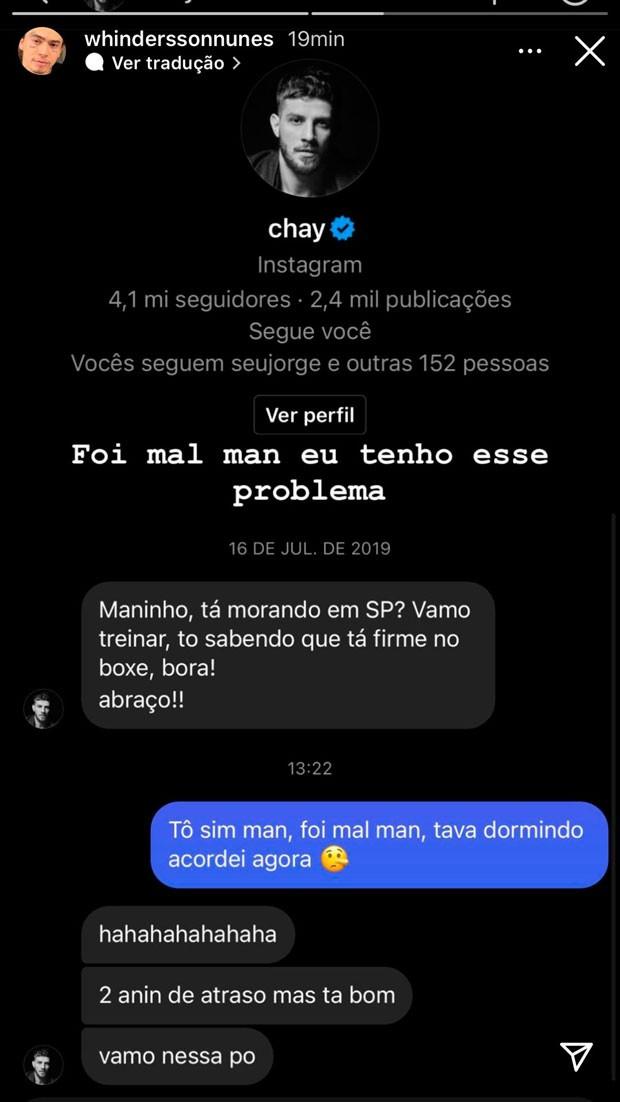The width and height of the screenshot is (620, 1102).
Task: Open whinderssonnunes profile picture in story header
Action: click(x=42, y=51)
